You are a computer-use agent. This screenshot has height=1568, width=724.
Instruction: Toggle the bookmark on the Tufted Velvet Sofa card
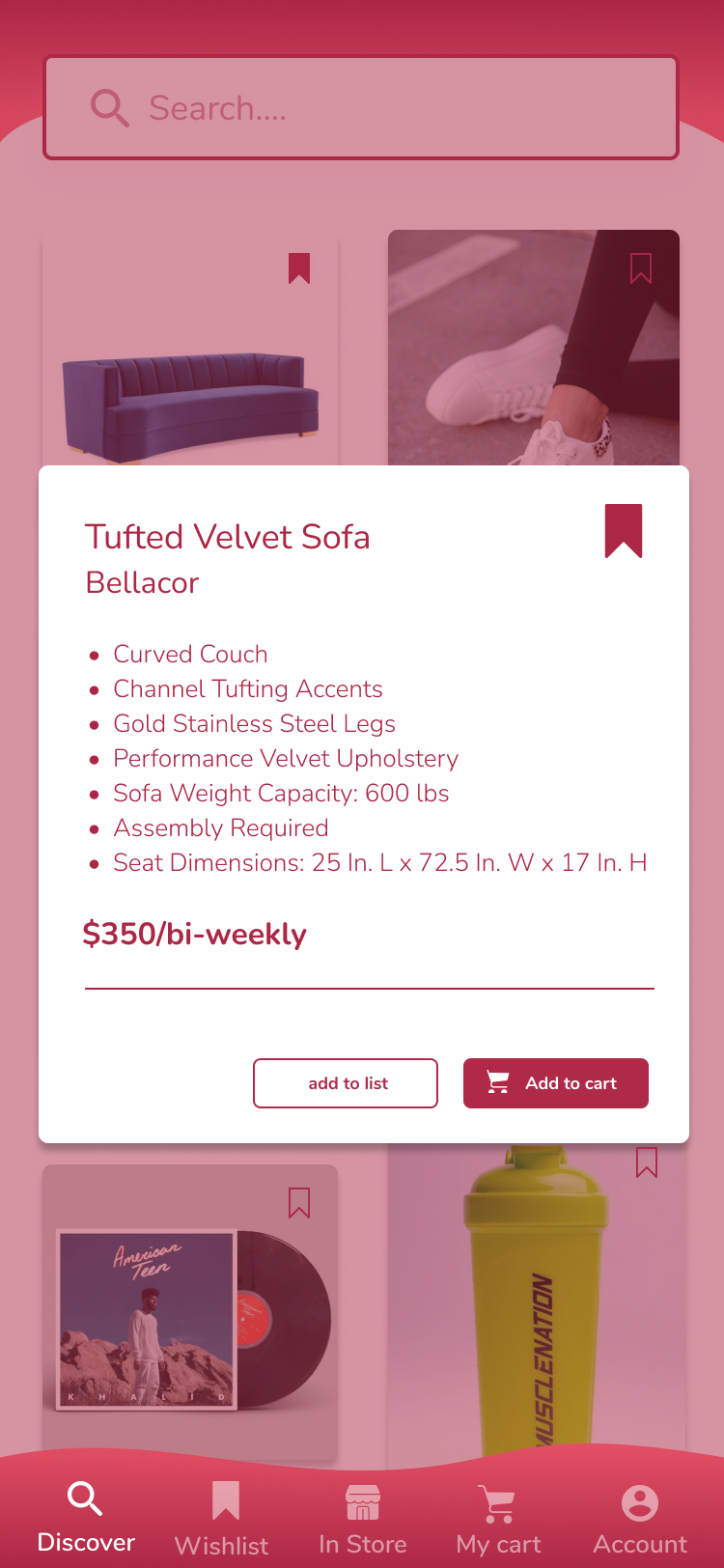[x=624, y=533]
